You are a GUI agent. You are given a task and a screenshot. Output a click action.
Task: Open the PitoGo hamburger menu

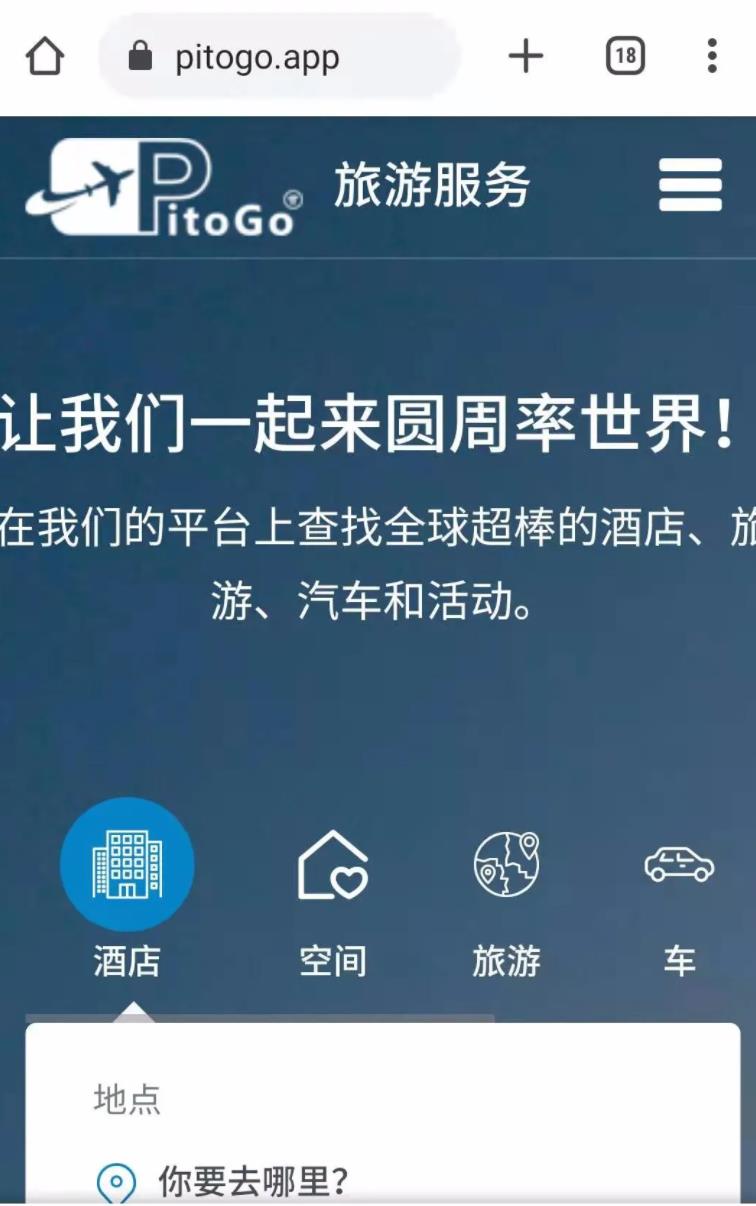click(x=690, y=185)
